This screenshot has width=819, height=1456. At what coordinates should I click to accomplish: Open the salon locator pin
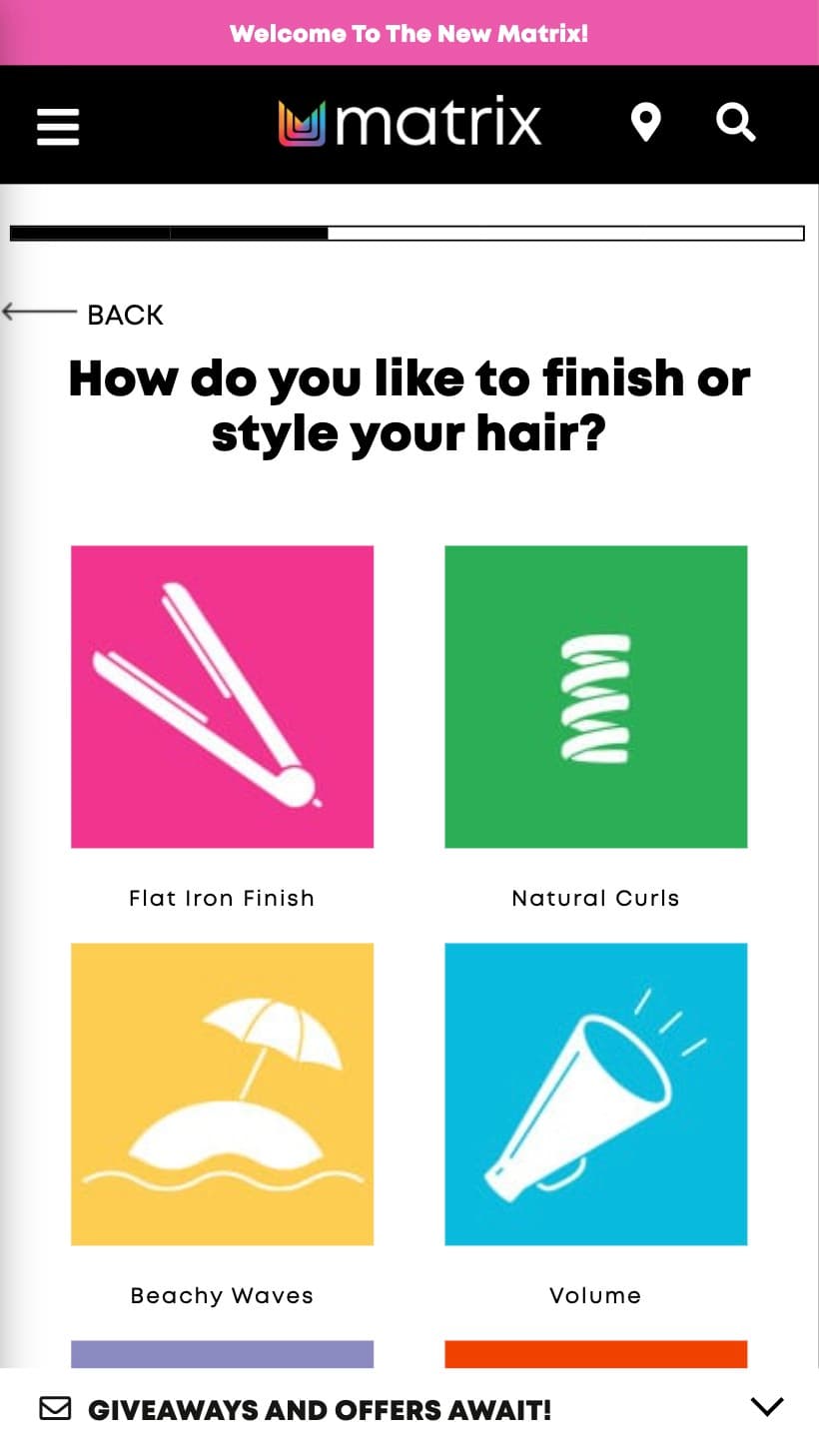pyautogui.click(x=646, y=124)
